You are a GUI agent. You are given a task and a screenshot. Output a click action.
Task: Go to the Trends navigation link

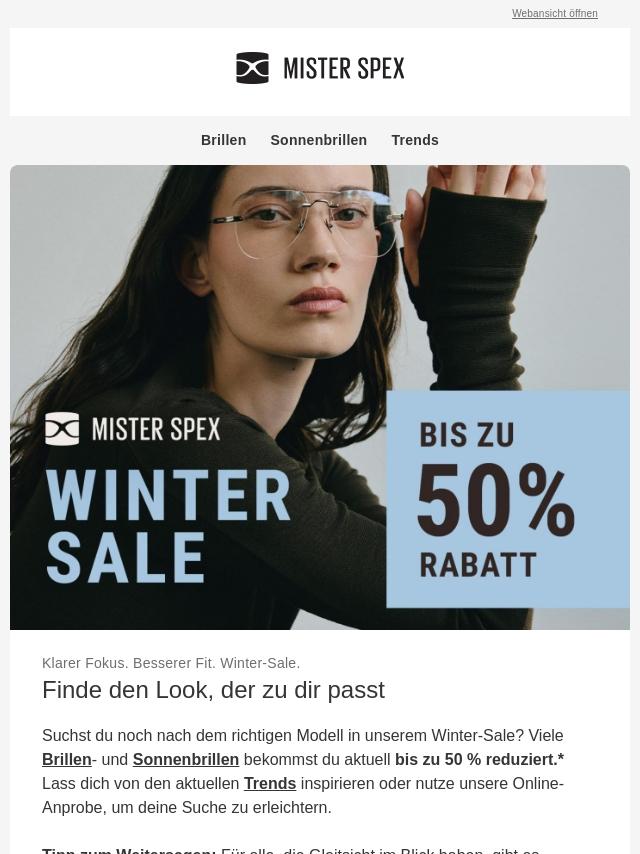414,140
